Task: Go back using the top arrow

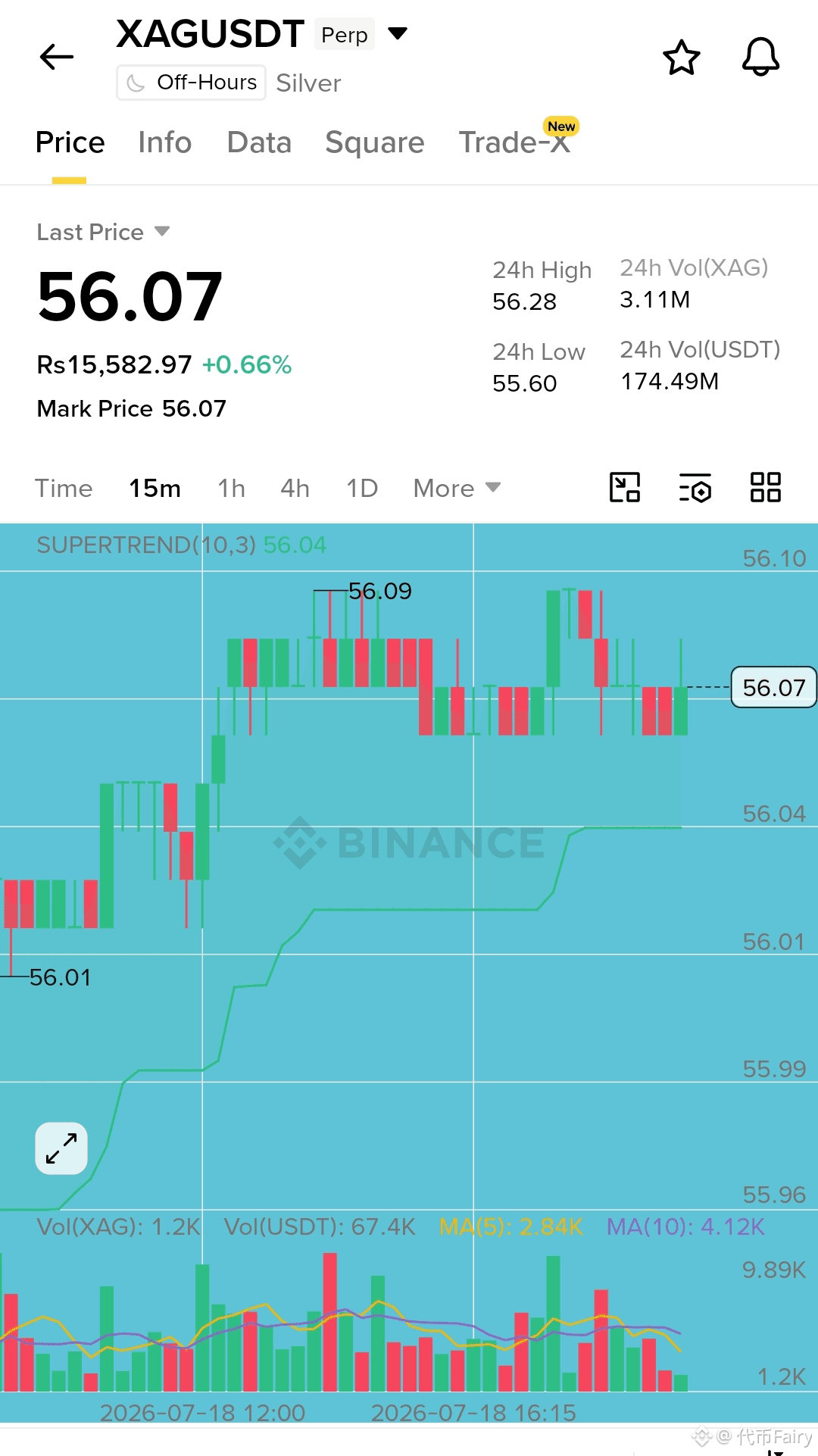Action: pyautogui.click(x=57, y=57)
